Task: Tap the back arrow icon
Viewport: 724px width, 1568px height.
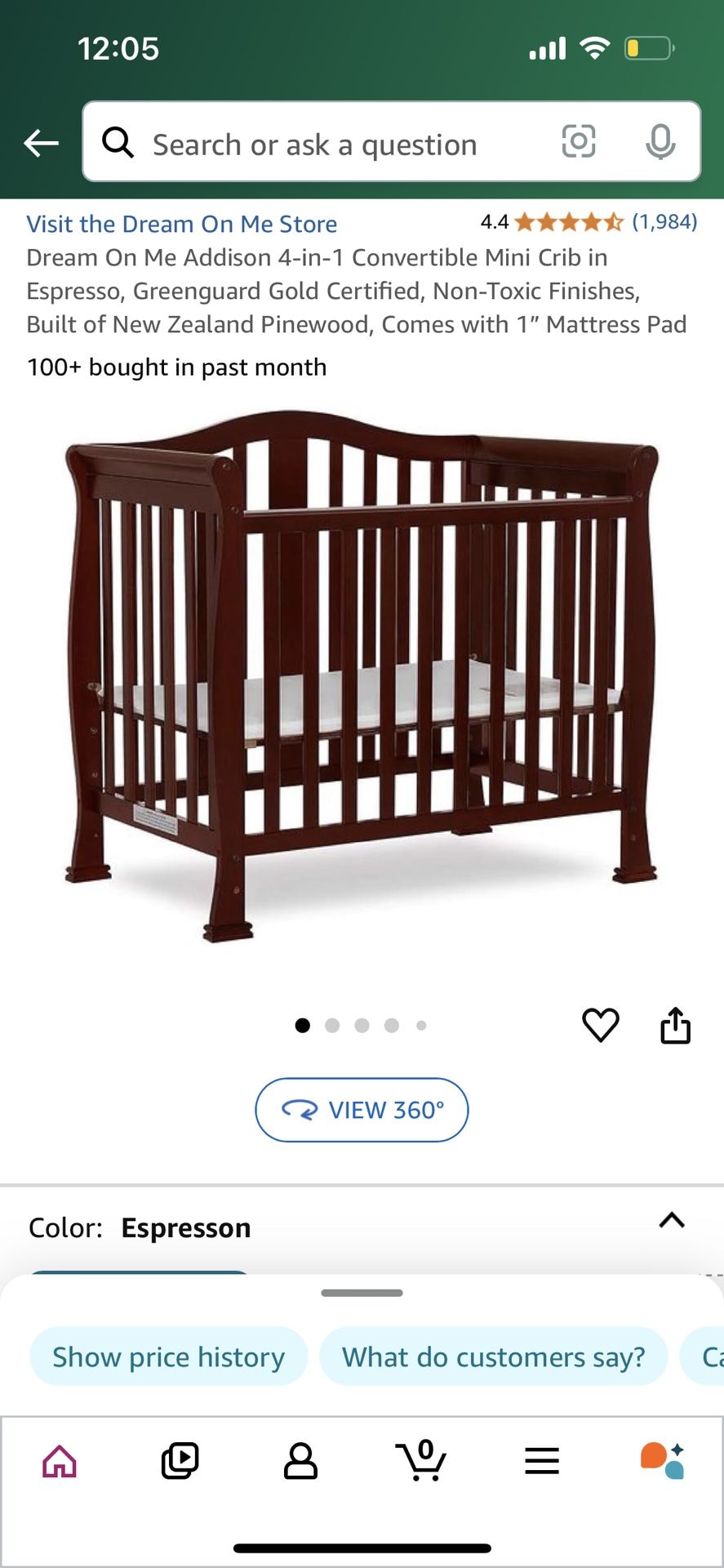Action: tap(41, 143)
